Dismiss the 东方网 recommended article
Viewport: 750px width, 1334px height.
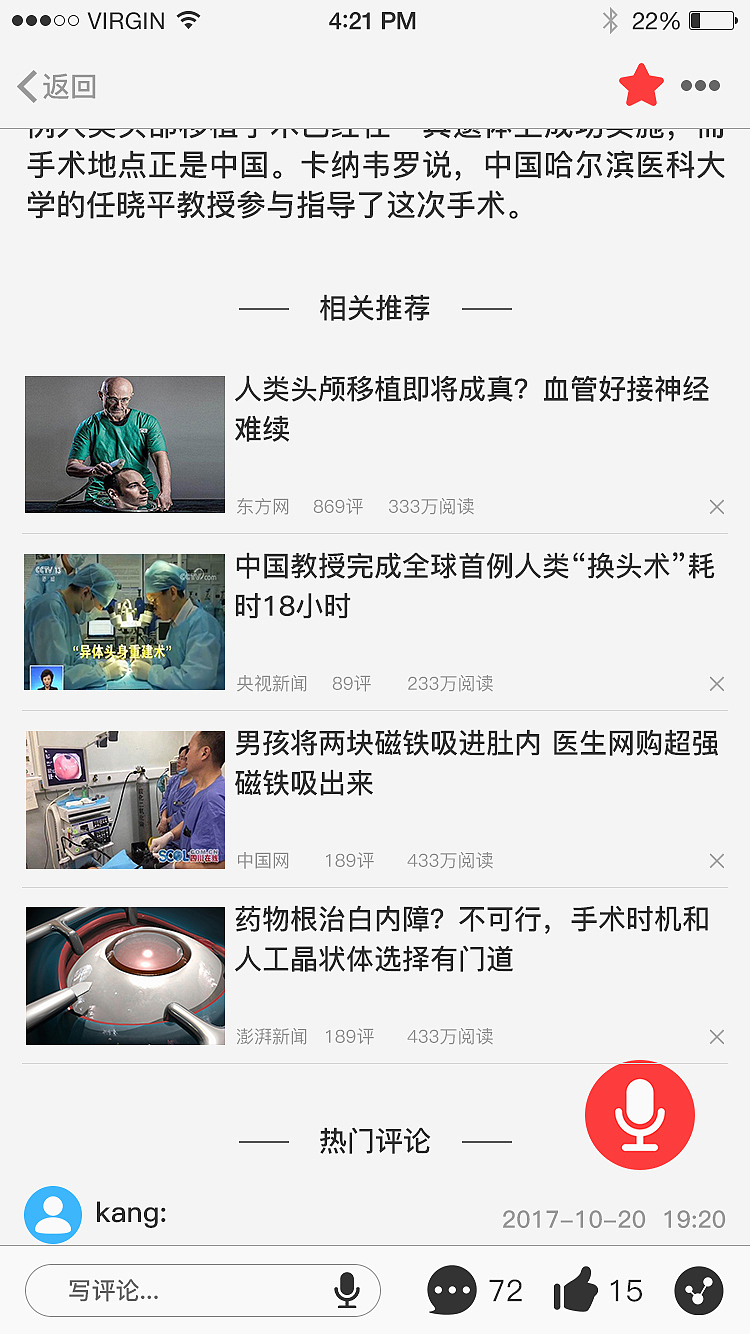tap(716, 507)
